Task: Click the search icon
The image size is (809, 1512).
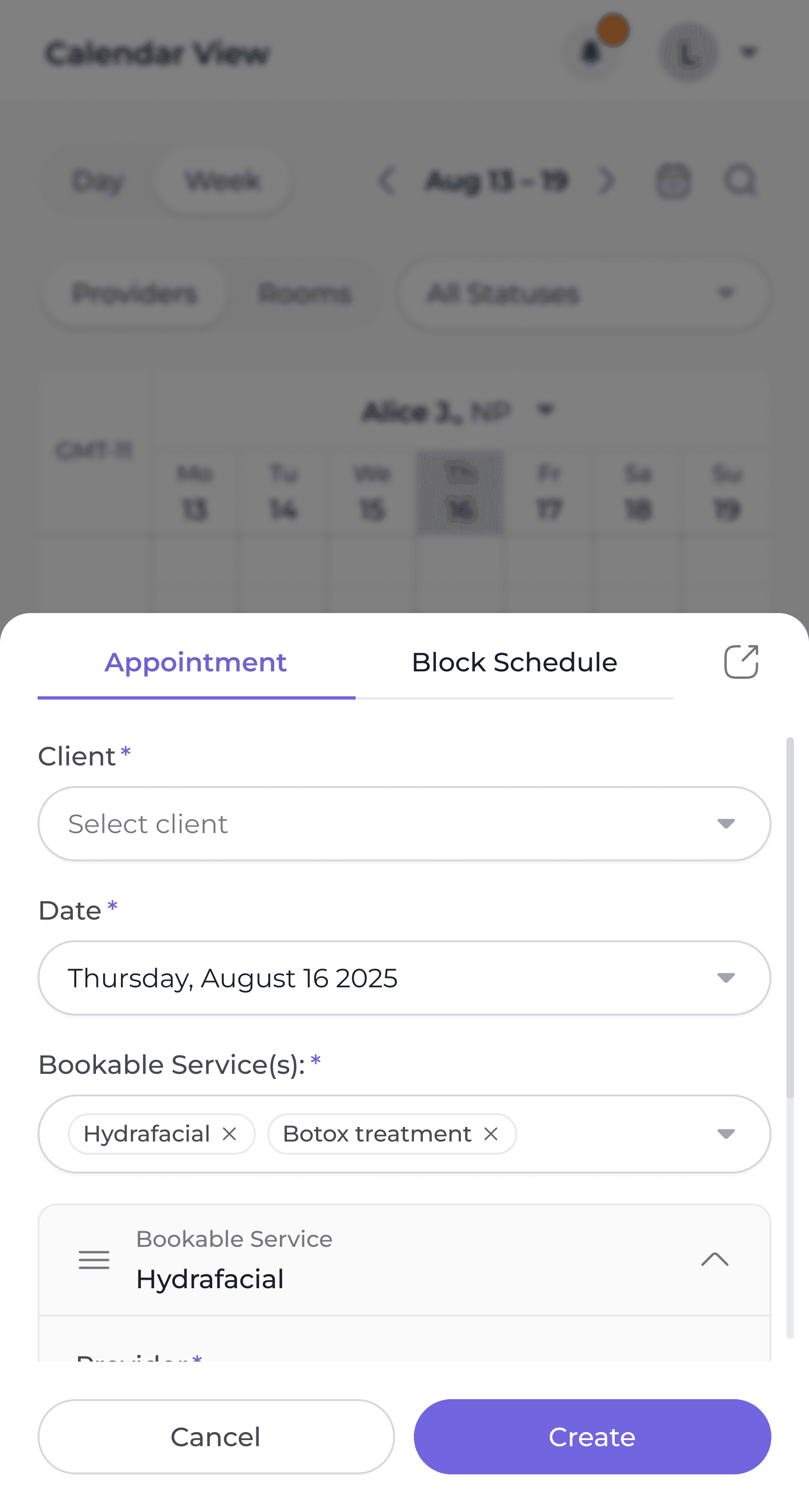Action: 740,181
